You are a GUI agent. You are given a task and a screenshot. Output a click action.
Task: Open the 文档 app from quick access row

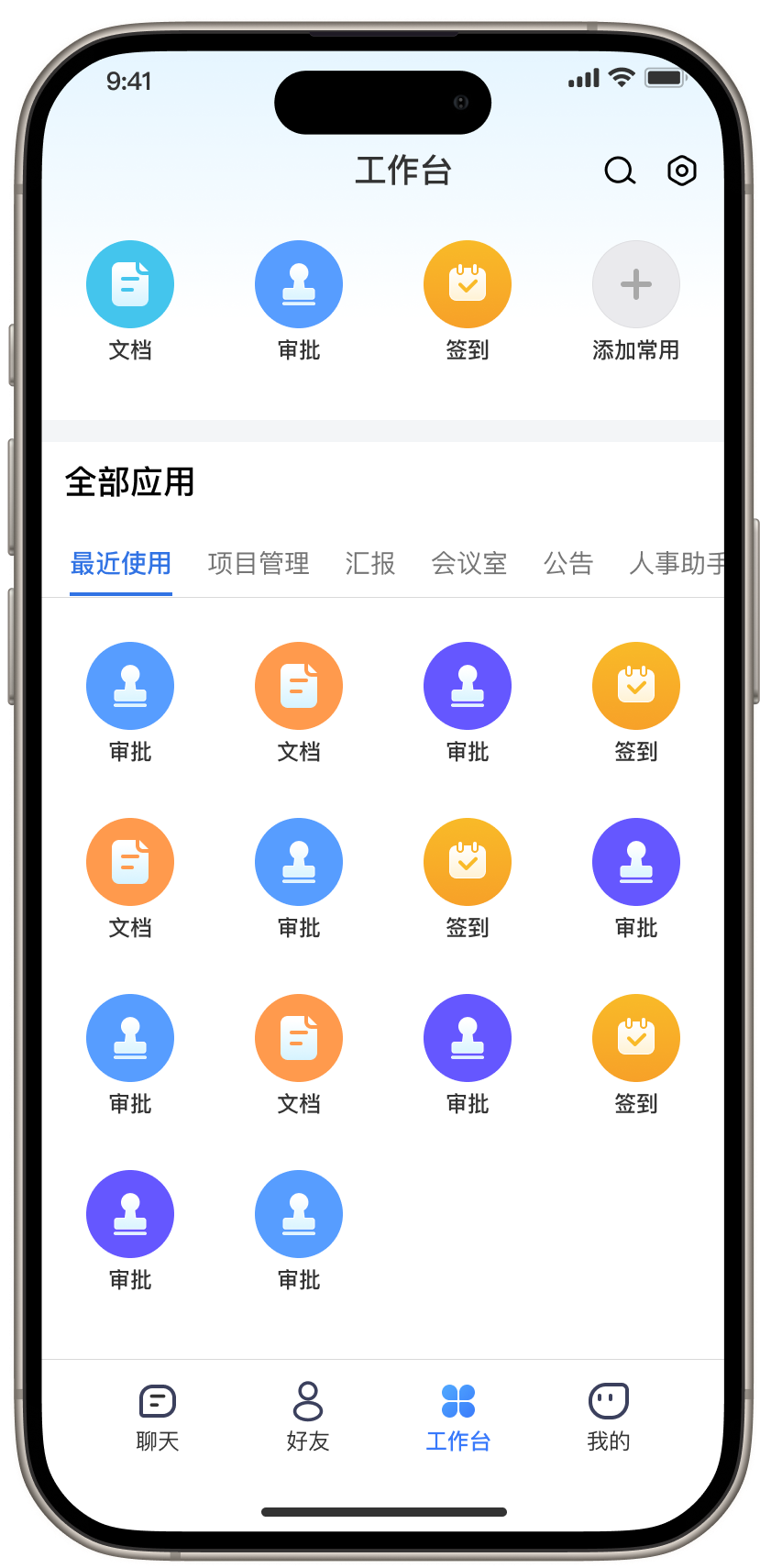click(x=130, y=284)
